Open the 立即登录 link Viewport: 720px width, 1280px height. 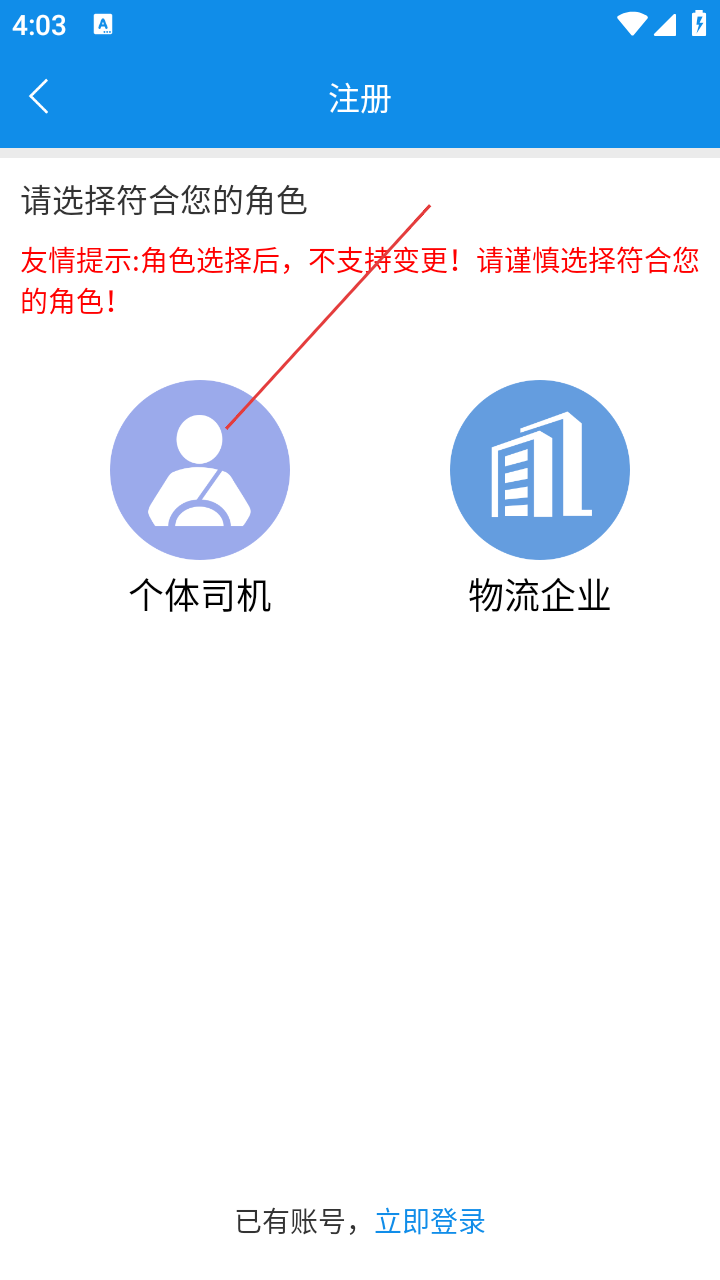[430, 1221]
